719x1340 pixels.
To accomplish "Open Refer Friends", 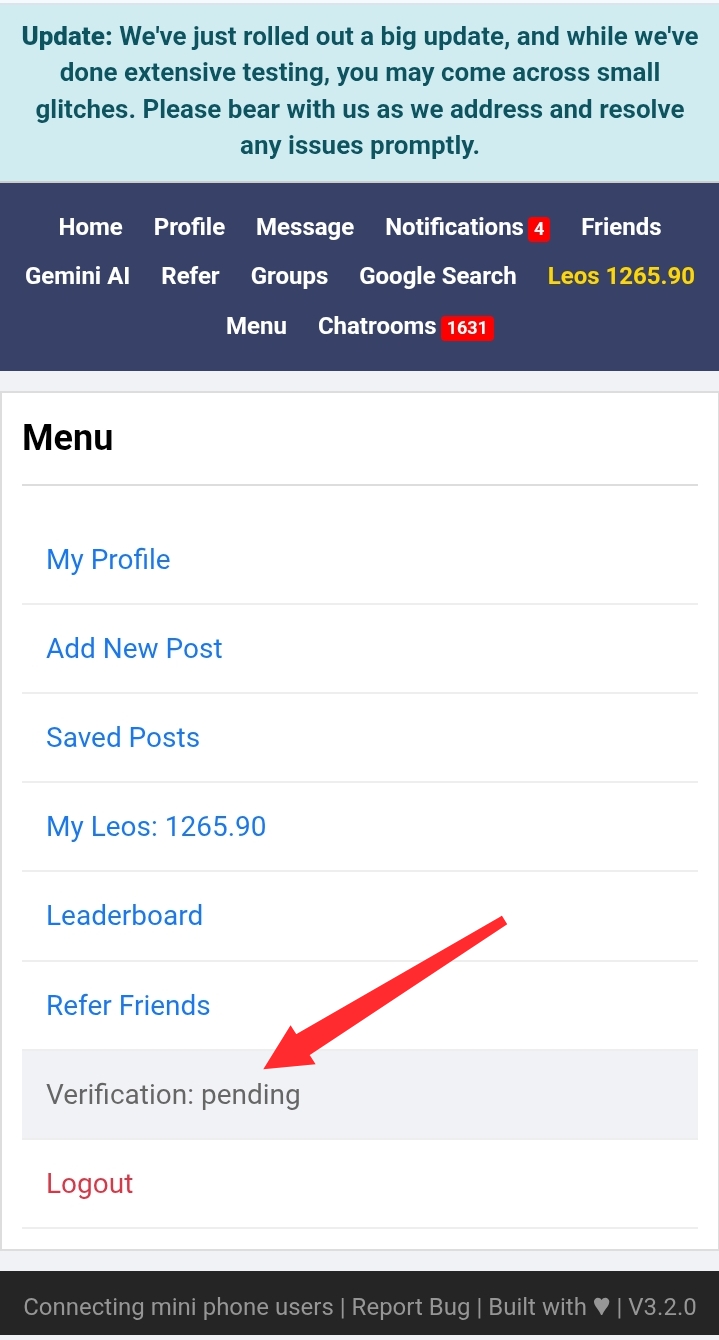I will (128, 1005).
